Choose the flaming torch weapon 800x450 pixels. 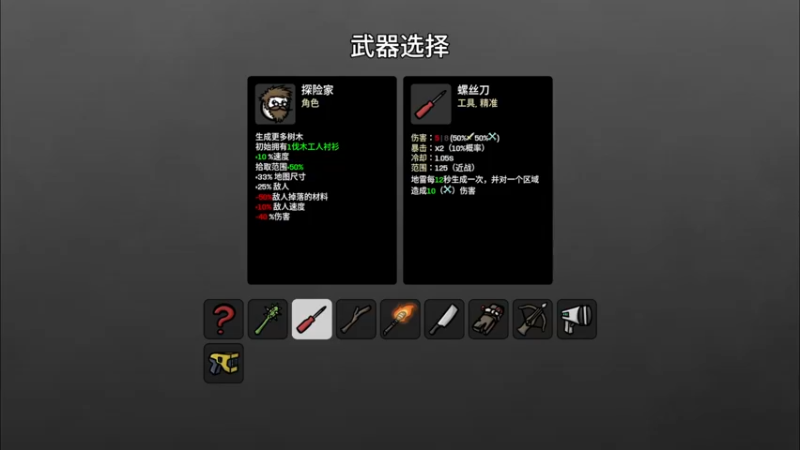(400, 319)
